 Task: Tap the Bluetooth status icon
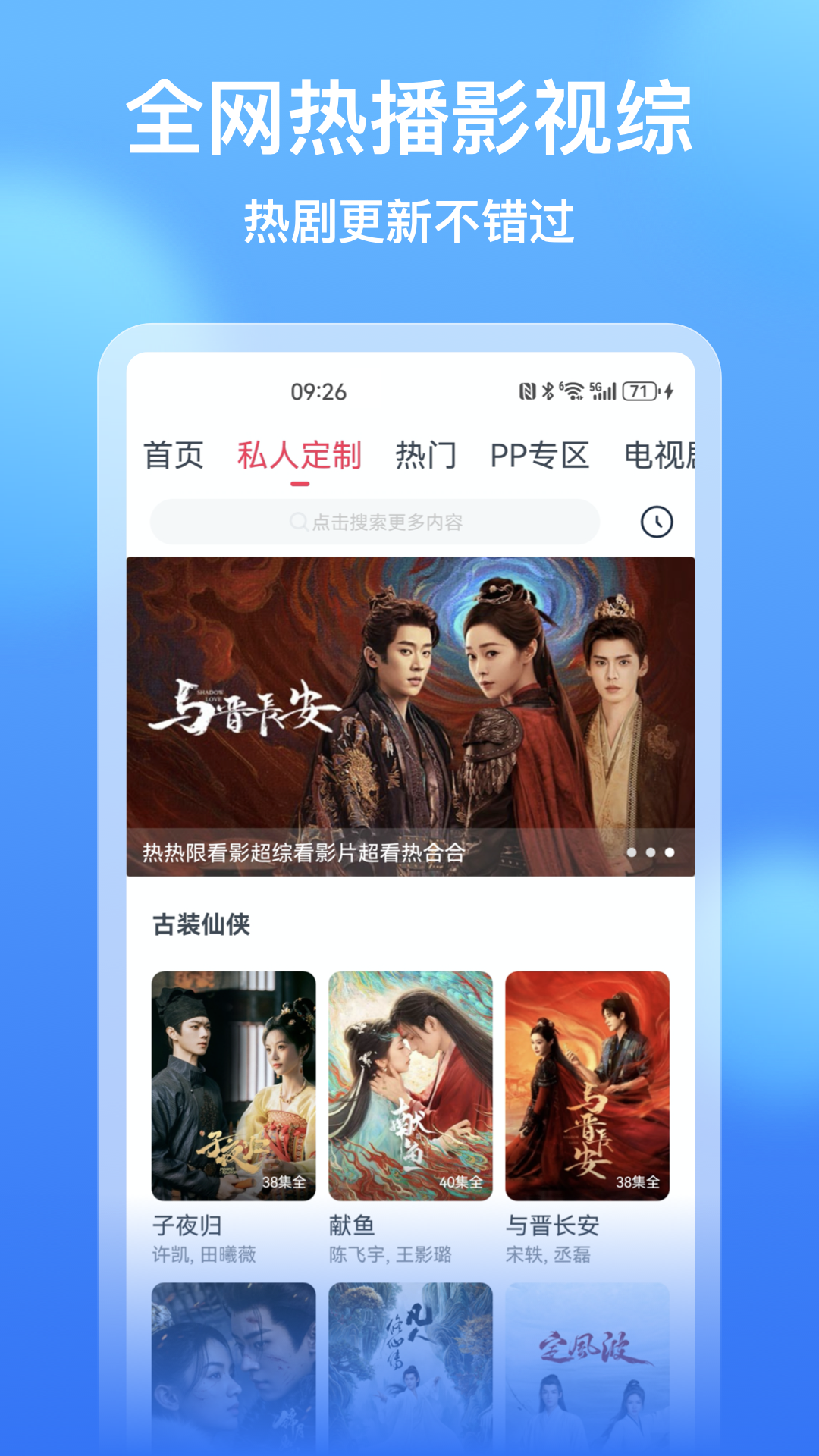pos(548,391)
